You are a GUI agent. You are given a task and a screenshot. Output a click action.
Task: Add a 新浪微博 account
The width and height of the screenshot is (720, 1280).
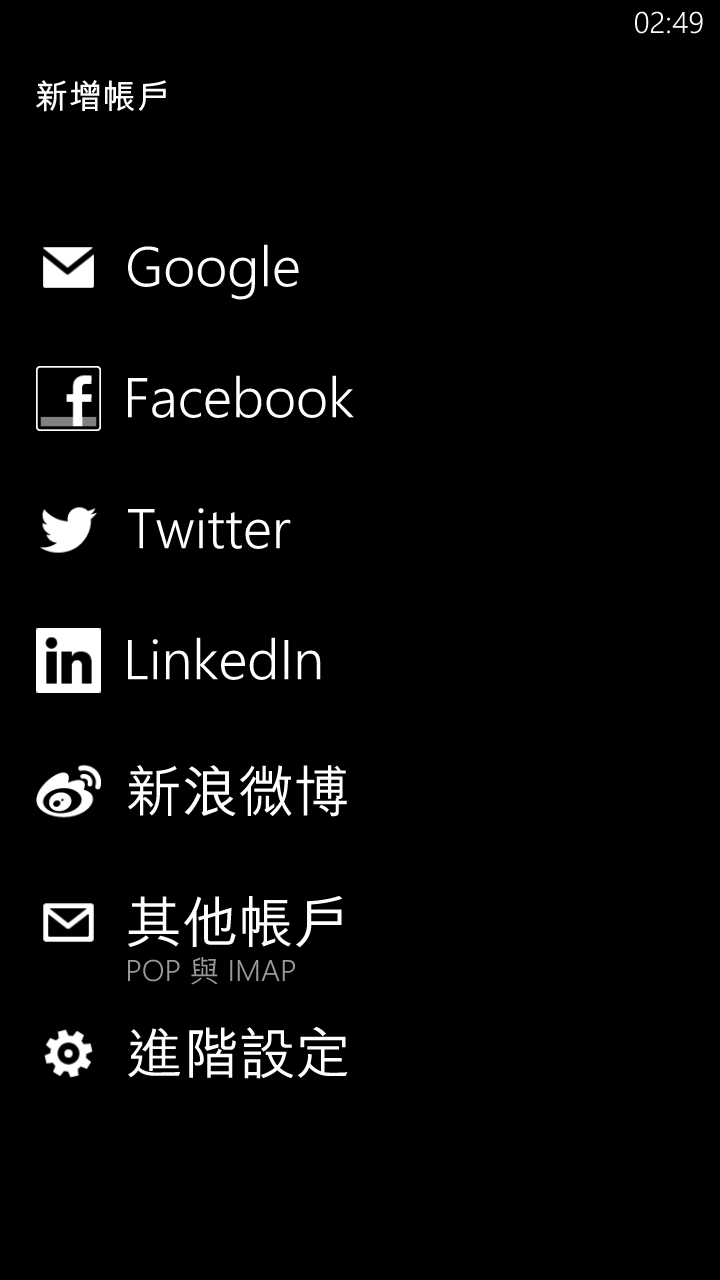tap(237, 791)
